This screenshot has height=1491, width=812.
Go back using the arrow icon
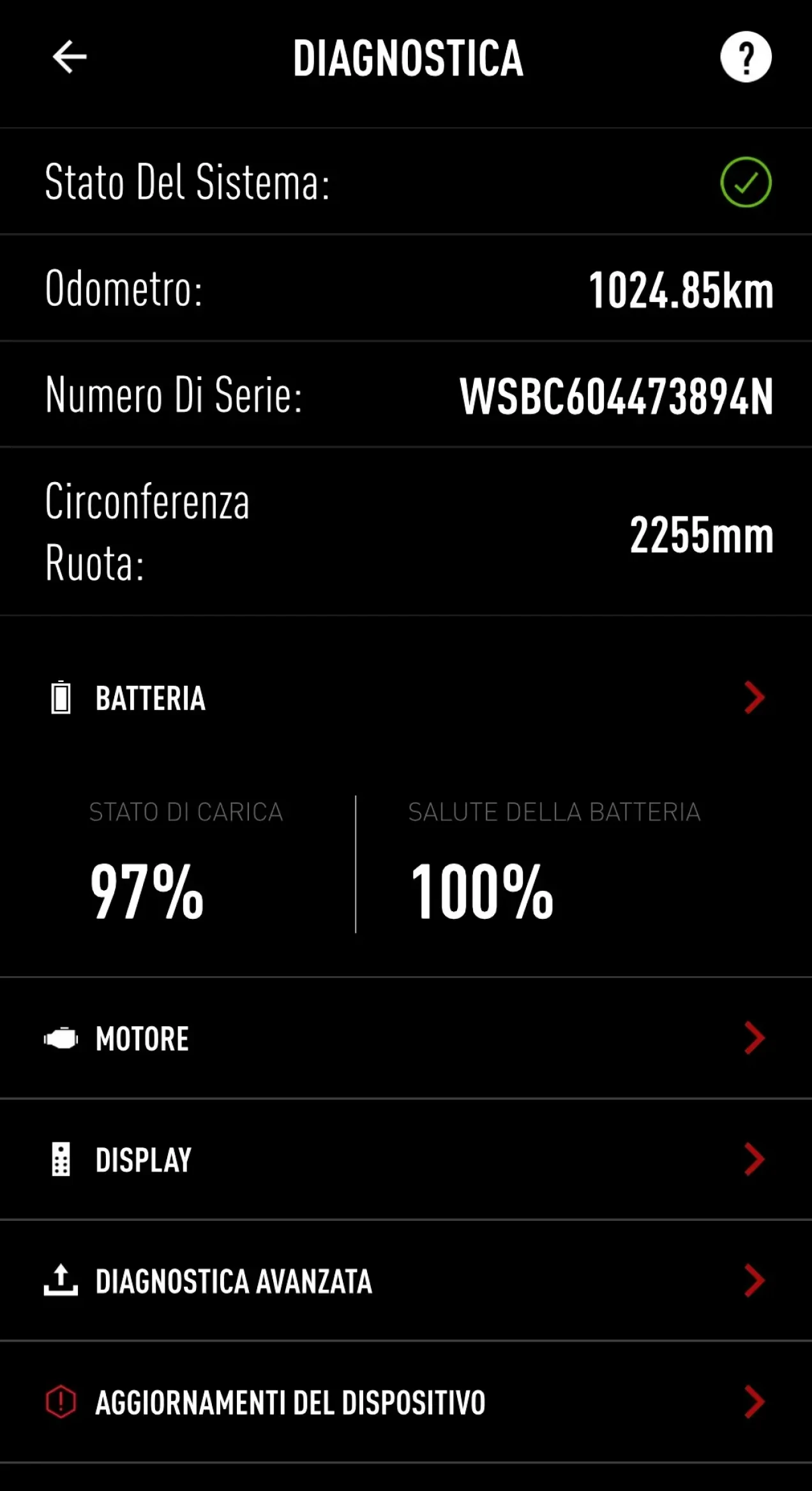(x=70, y=57)
